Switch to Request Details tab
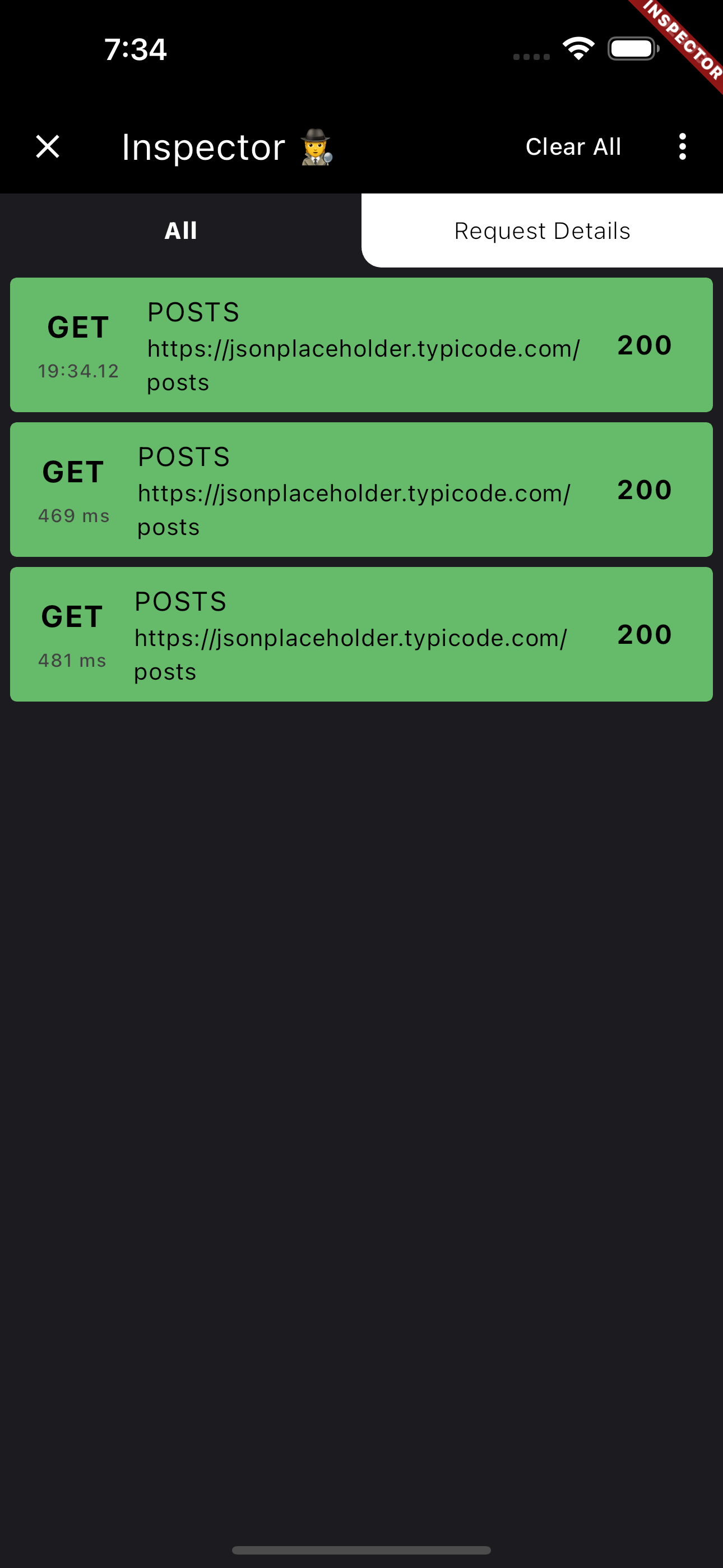This screenshot has width=723, height=1568. pos(541,230)
